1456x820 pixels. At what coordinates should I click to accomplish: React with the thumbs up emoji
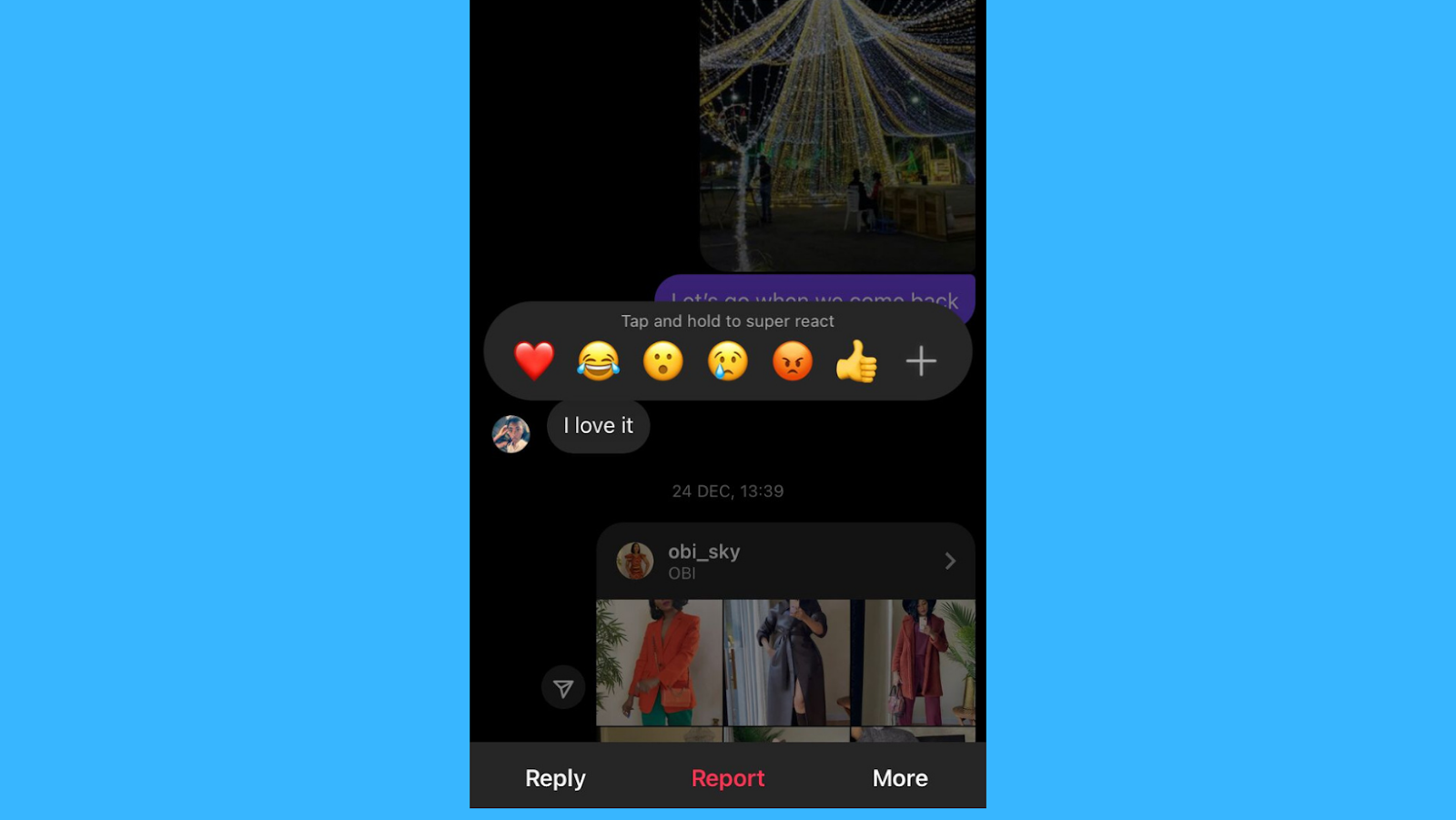856,361
